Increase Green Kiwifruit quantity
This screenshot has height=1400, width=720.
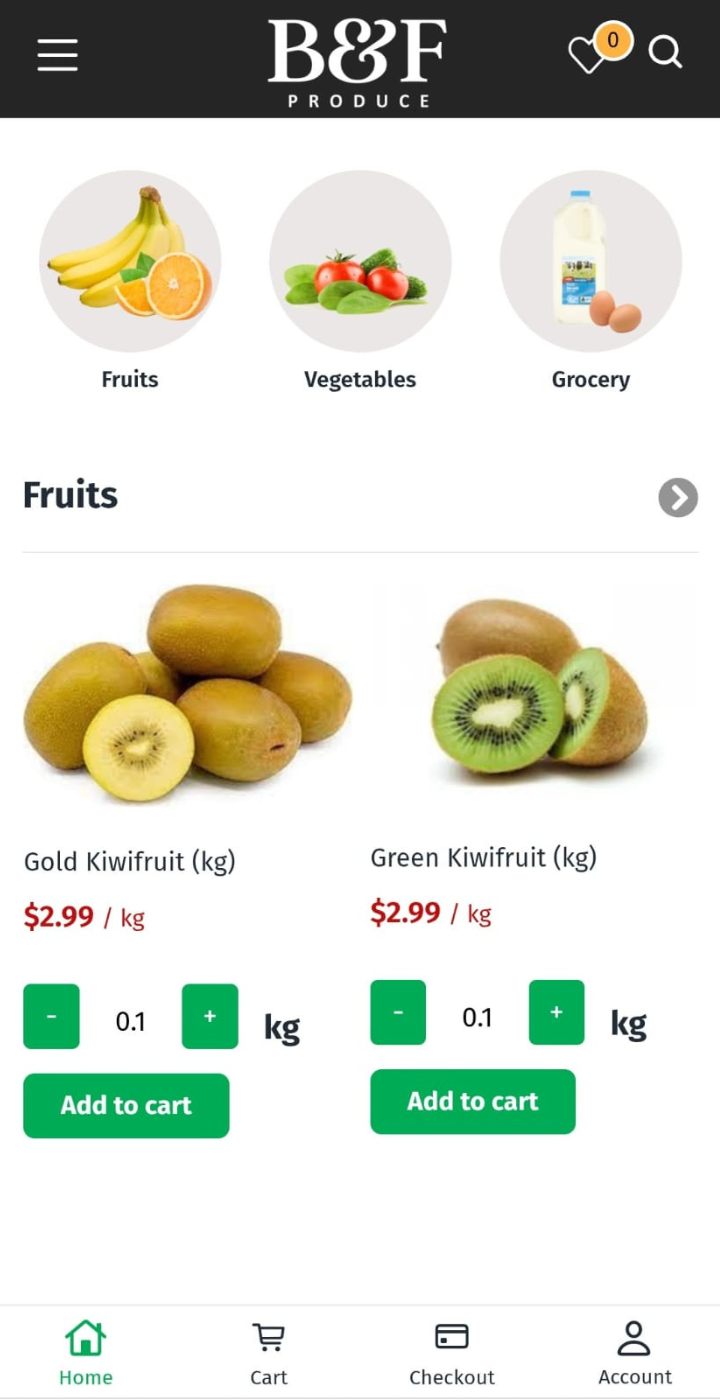click(556, 1013)
